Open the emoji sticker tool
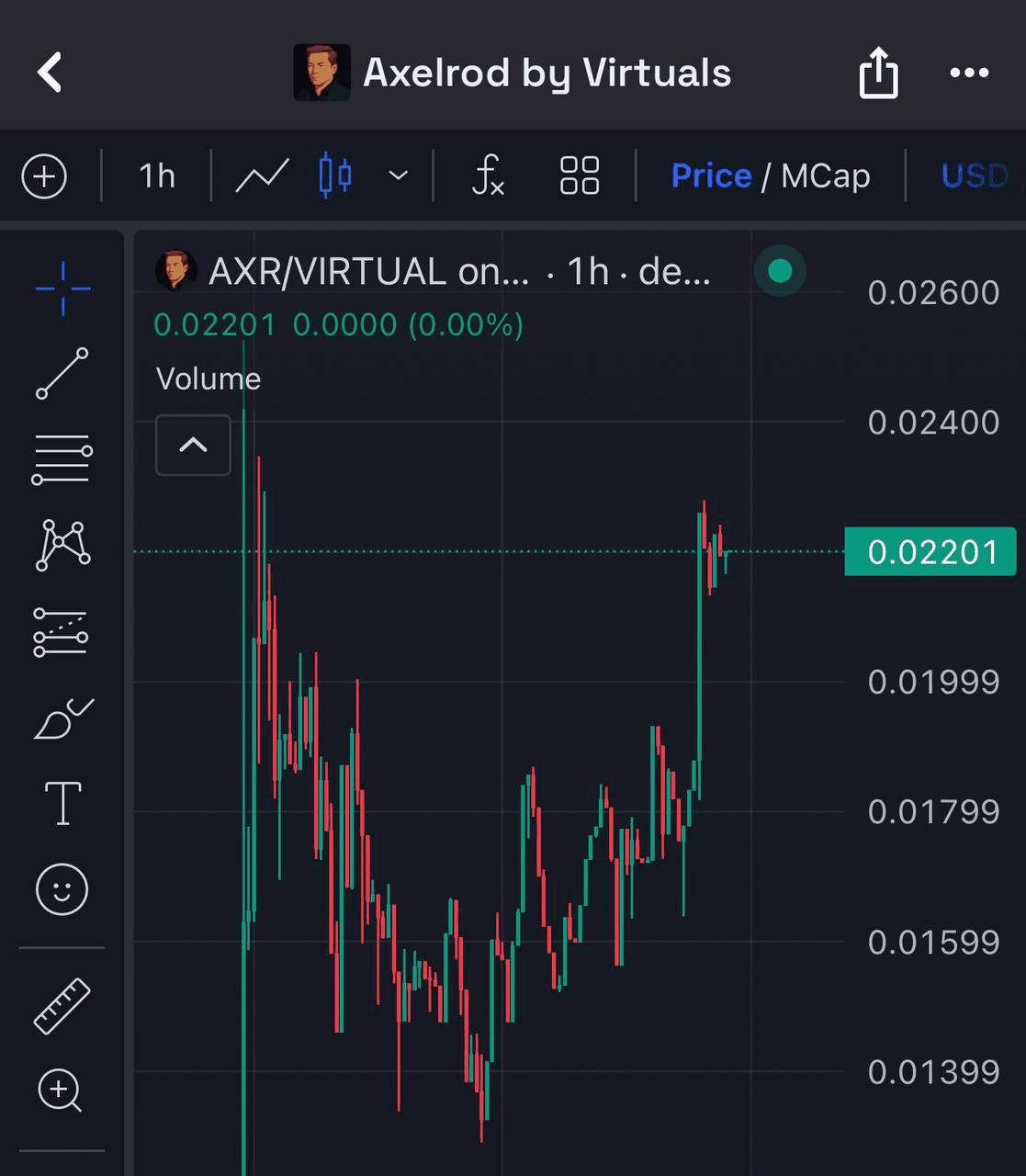The height and width of the screenshot is (1176, 1026). click(62, 888)
